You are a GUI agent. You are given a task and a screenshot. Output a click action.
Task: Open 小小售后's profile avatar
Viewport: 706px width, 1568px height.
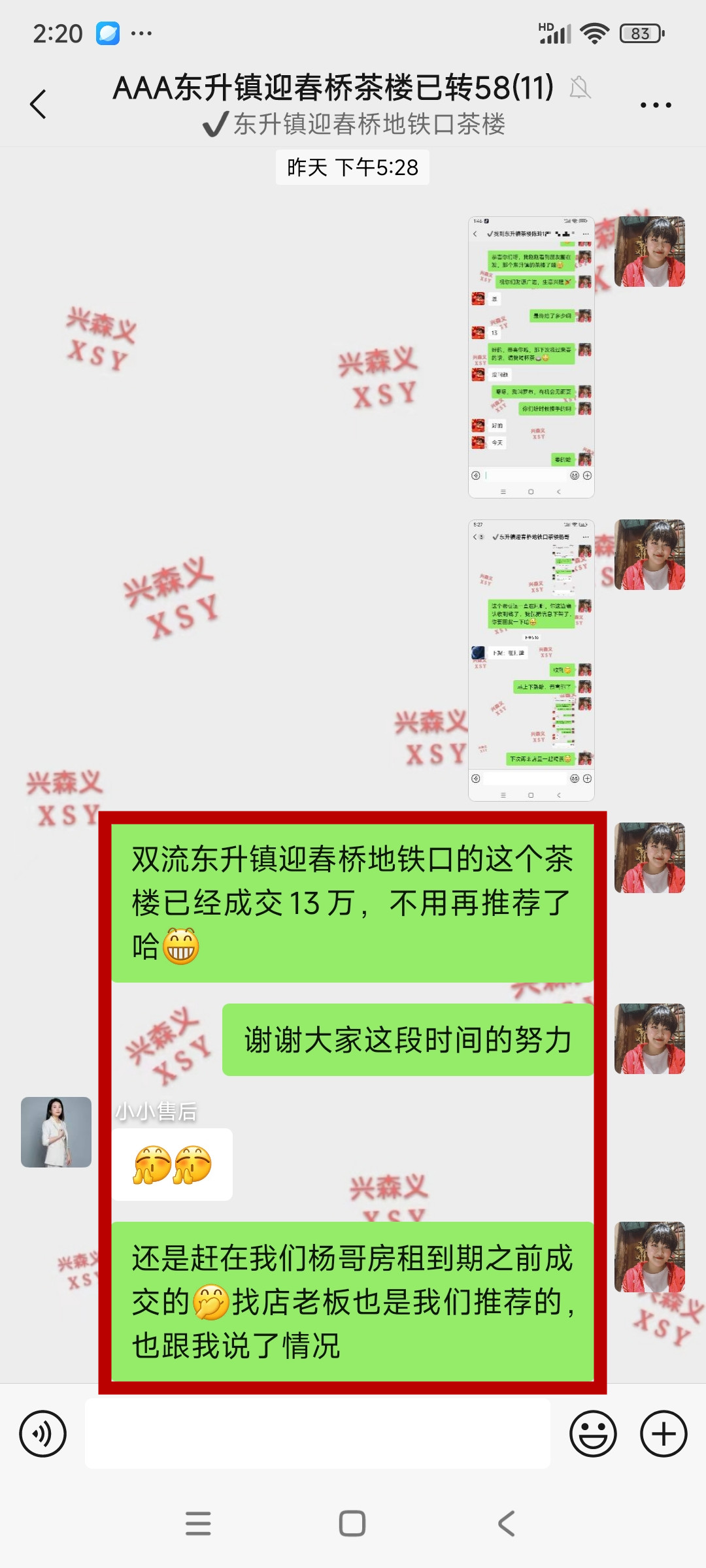point(56,1132)
